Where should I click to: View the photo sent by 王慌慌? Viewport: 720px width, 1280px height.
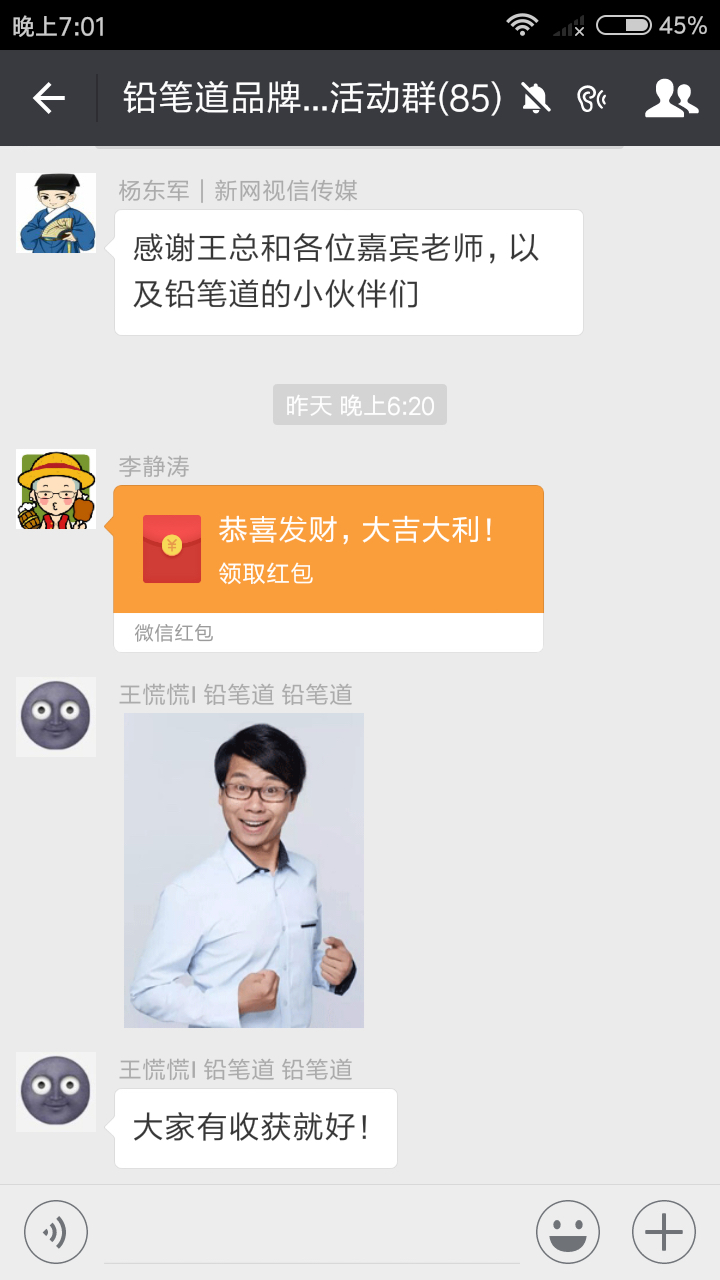click(x=244, y=870)
